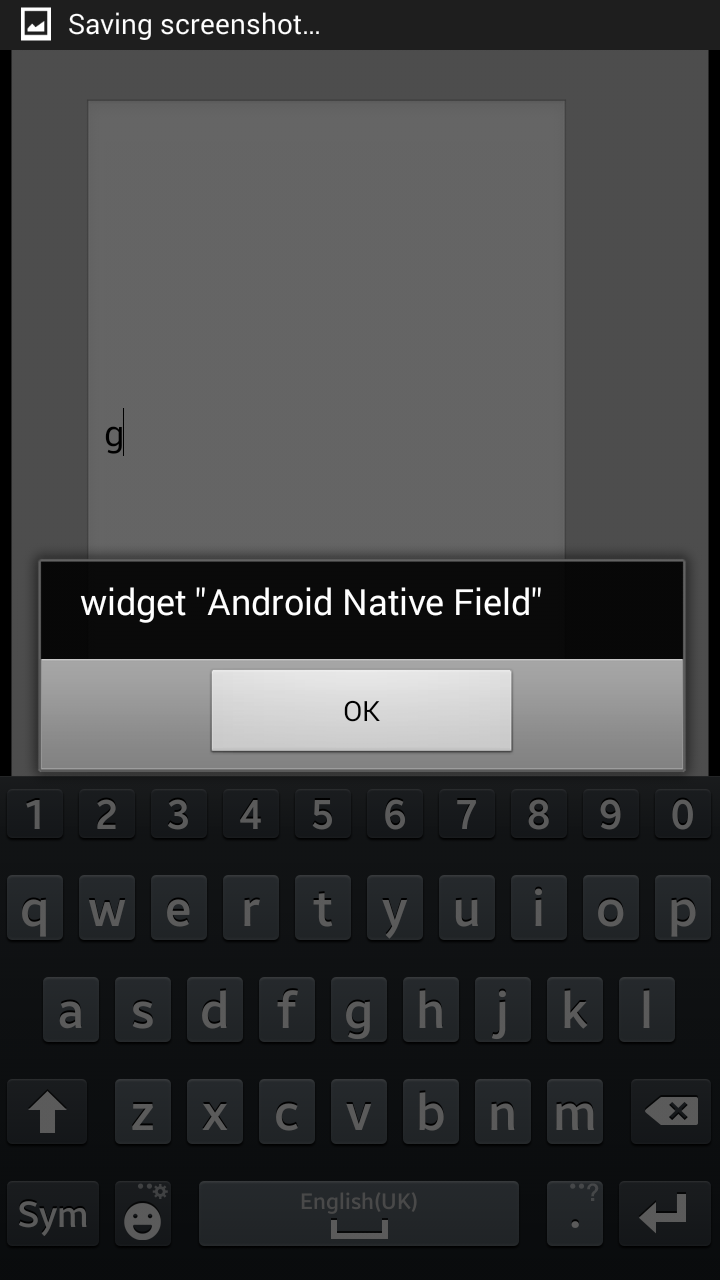This screenshot has width=720, height=1280.
Task: Tap the emoji settings key
Action: pos(143,1214)
